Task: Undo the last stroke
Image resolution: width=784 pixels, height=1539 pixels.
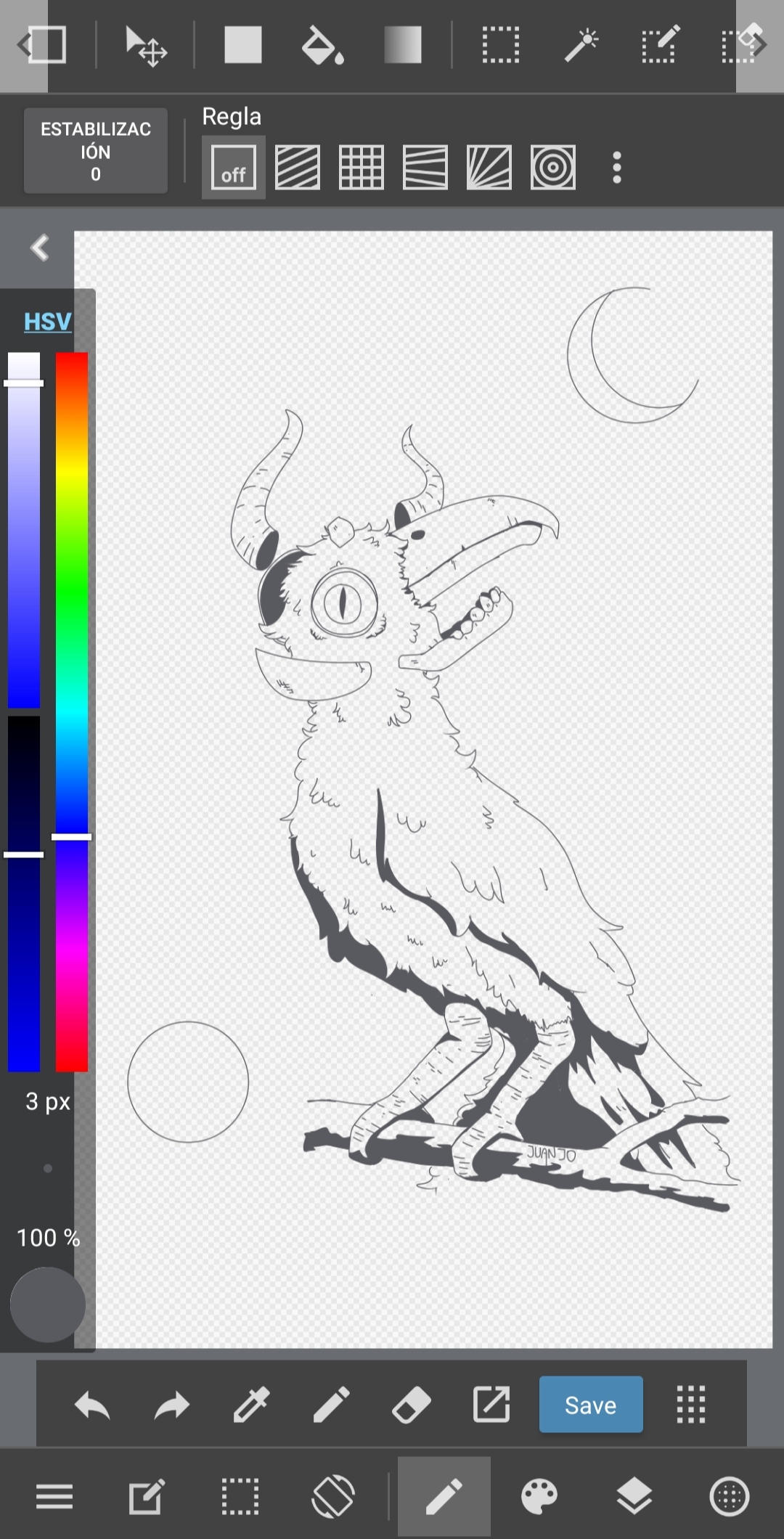Action: [x=92, y=1405]
